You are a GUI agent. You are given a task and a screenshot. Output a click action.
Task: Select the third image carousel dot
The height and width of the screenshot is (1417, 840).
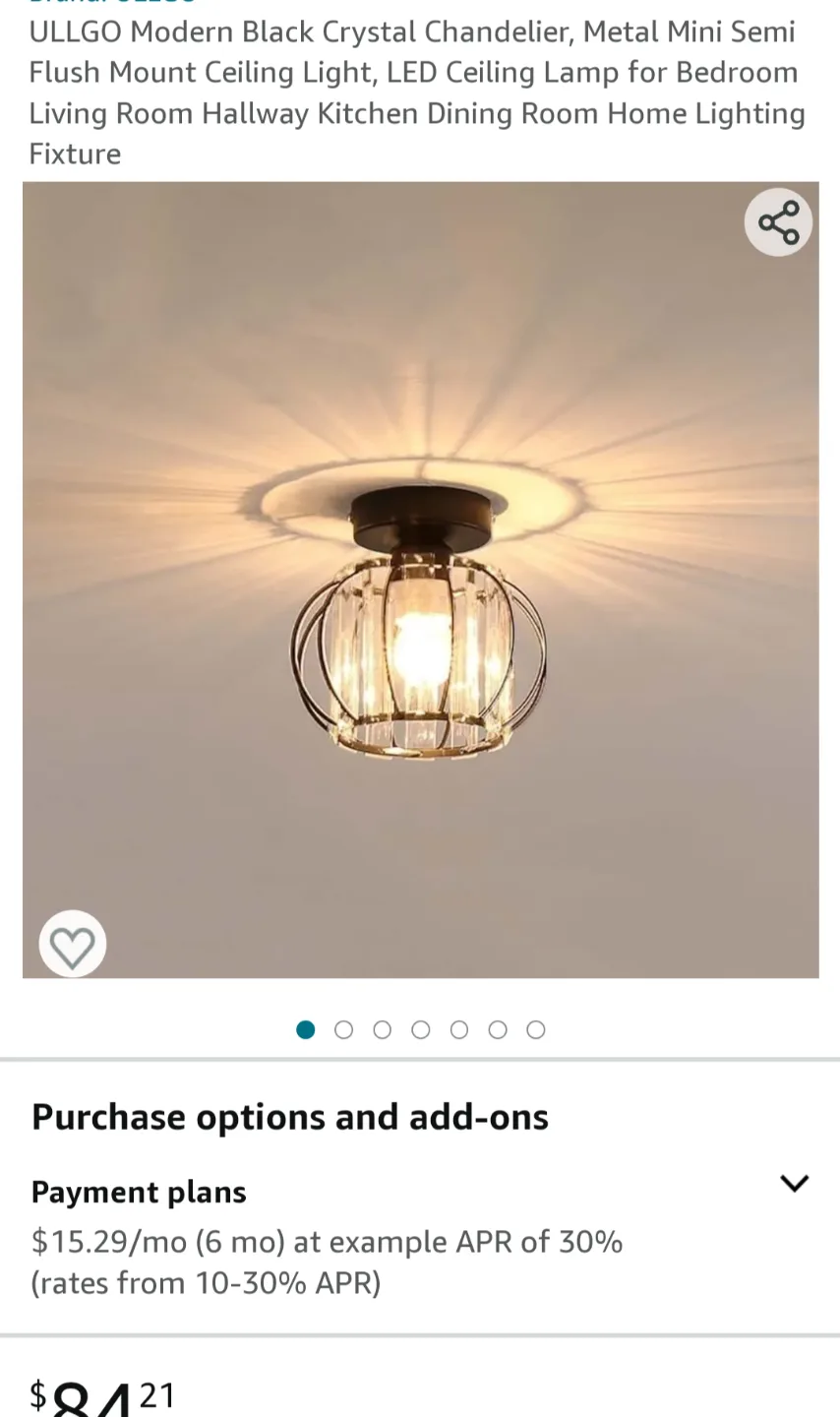coord(382,1029)
